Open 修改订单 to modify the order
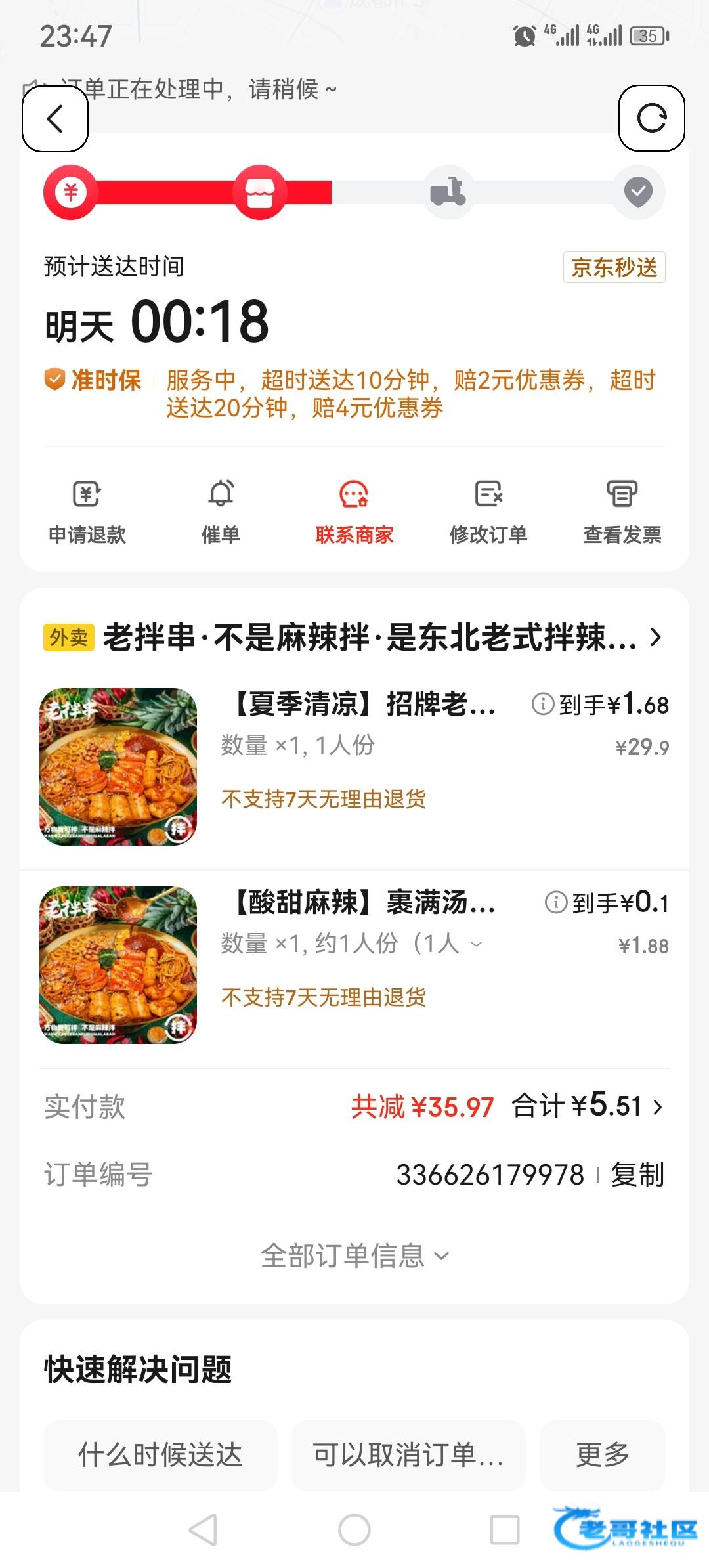 point(488,512)
